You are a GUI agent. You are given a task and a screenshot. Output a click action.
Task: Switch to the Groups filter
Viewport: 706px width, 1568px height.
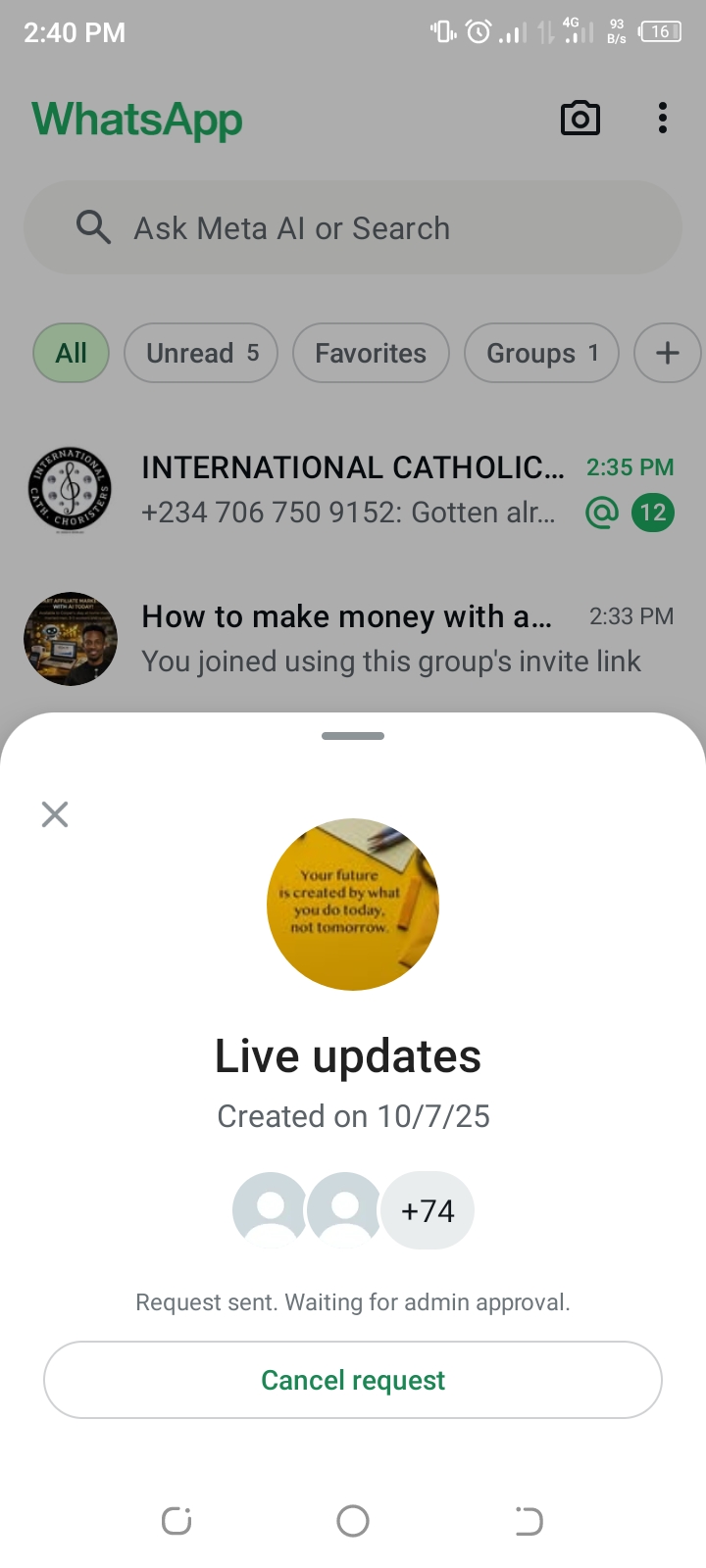coord(541,353)
